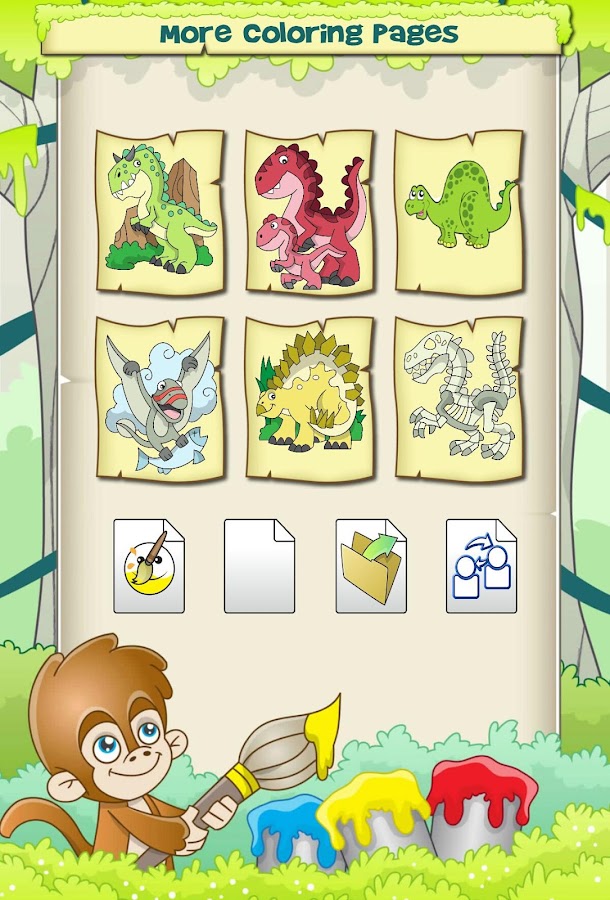The width and height of the screenshot is (610, 900).
Task: Tap the paintbrush page icon
Action: 149,566
